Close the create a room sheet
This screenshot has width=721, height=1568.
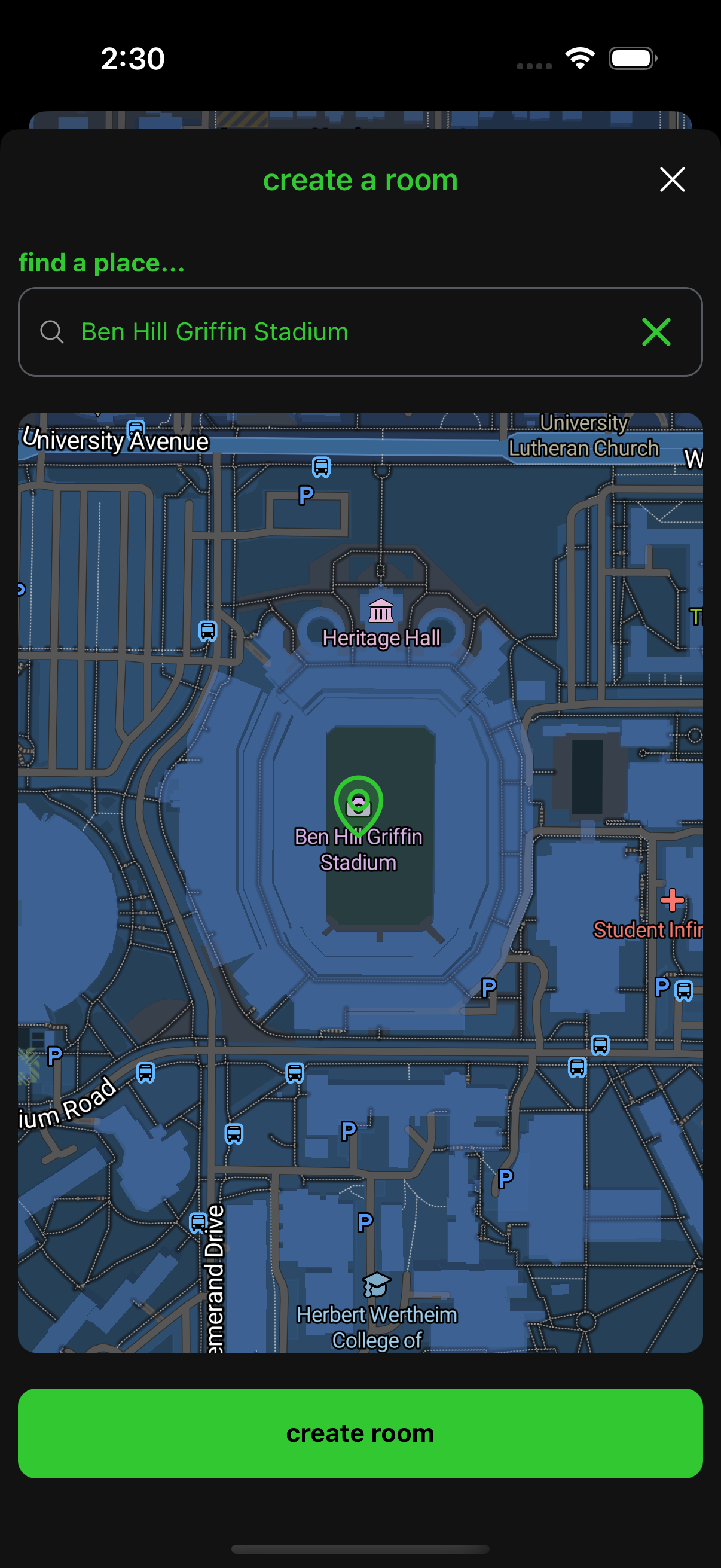point(672,179)
